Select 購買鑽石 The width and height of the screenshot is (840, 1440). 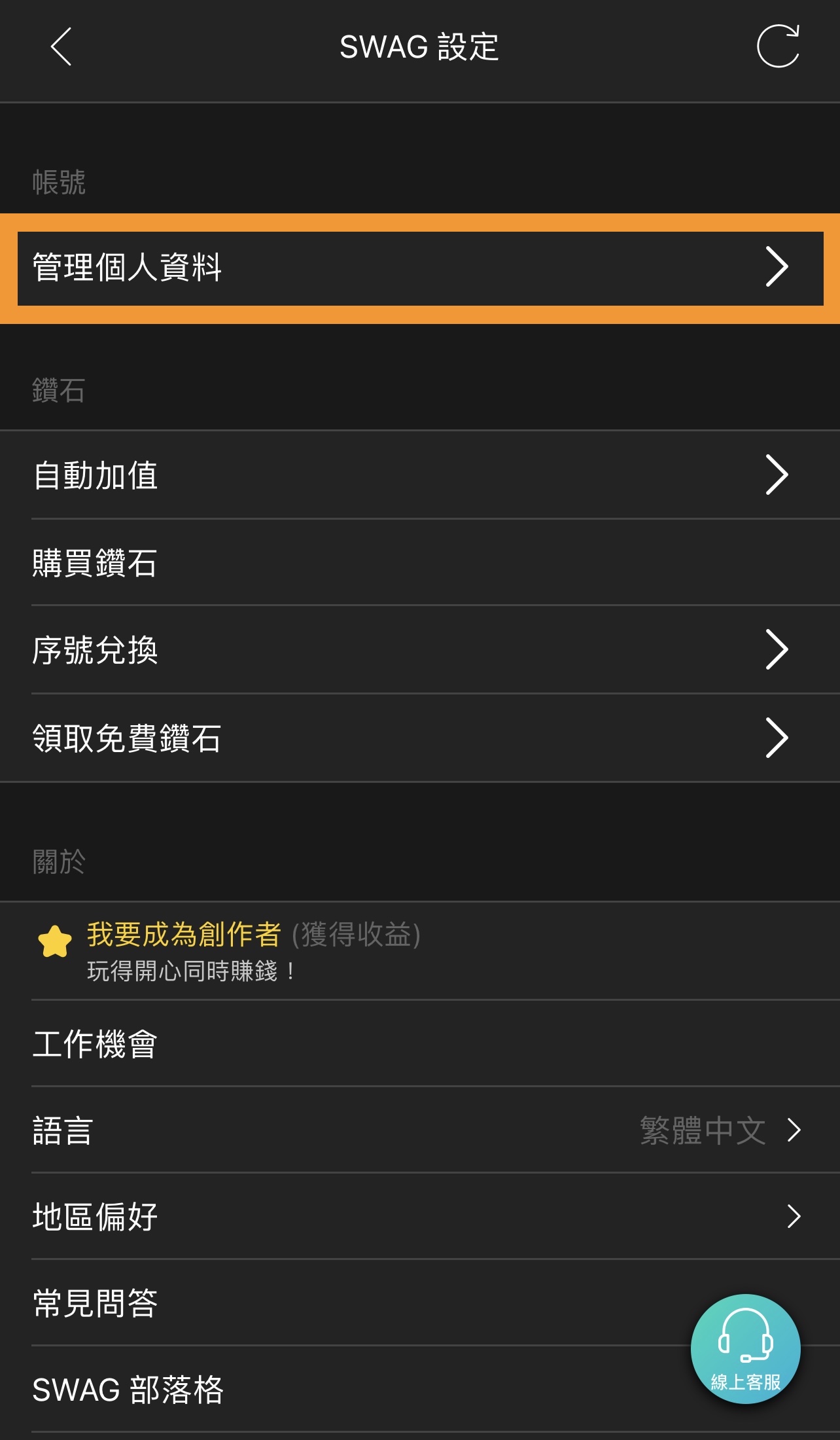420,563
